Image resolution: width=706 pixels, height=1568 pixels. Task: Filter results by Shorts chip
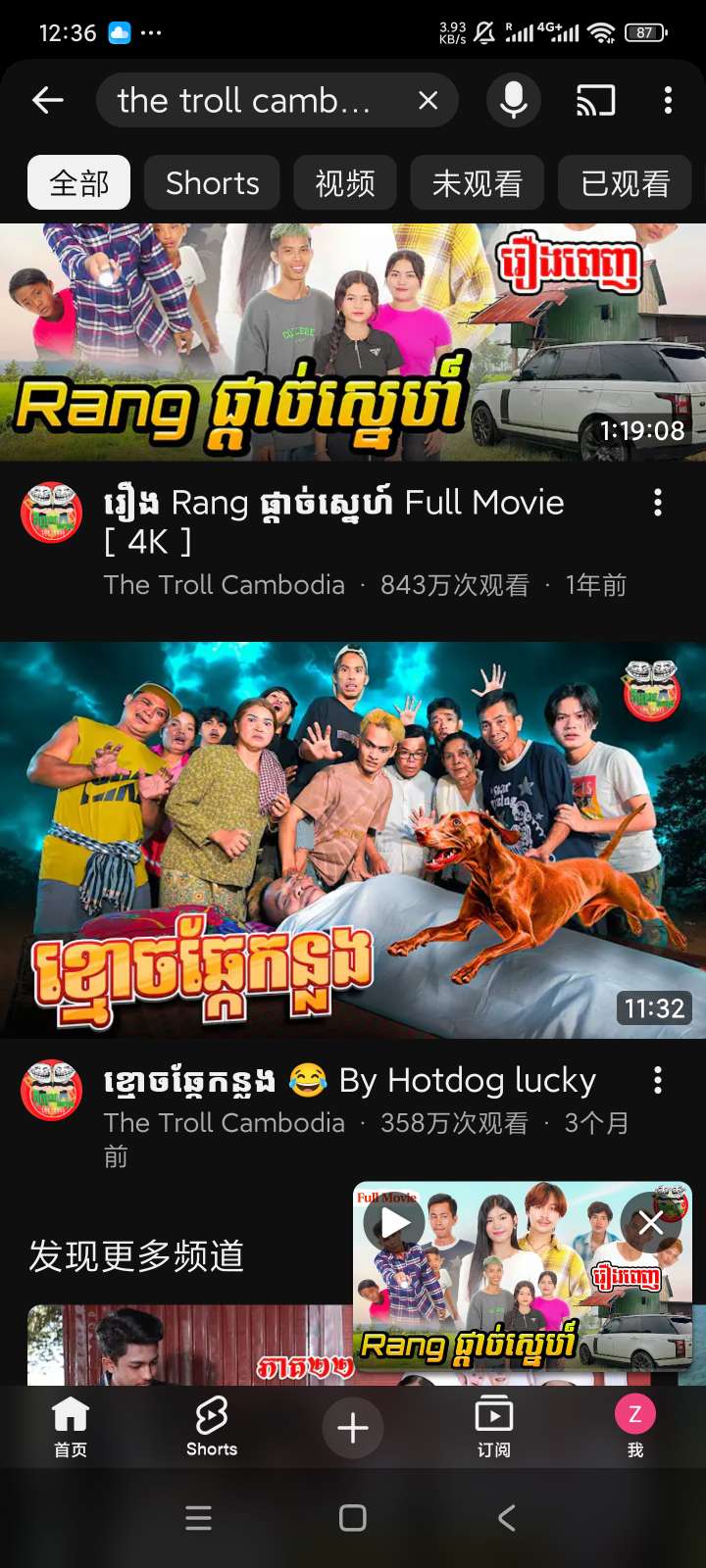212,182
